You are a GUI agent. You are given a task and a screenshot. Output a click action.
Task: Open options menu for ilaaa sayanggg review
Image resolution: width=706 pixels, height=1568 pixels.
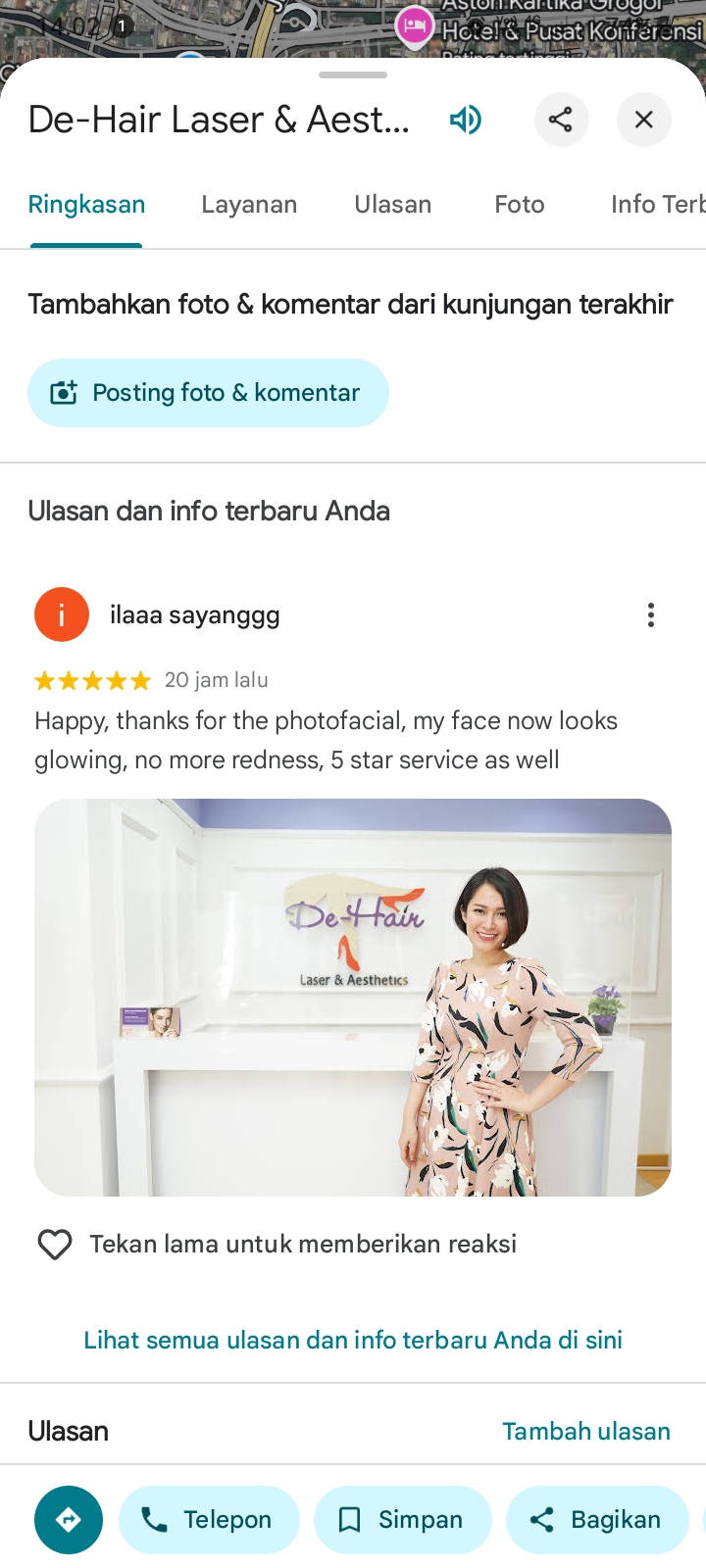(651, 614)
